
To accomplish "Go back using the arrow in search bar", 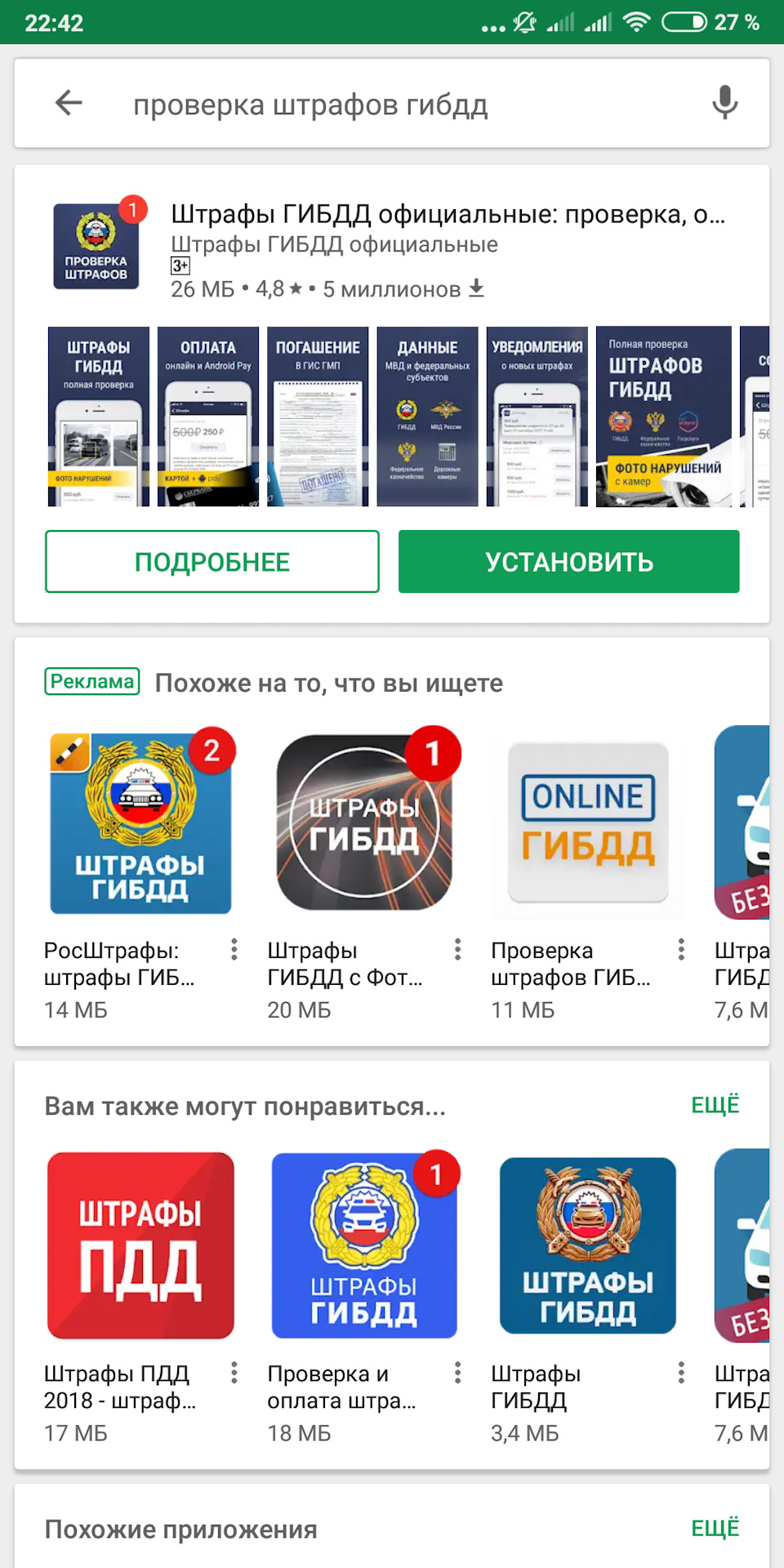I will pyautogui.click(x=69, y=103).
